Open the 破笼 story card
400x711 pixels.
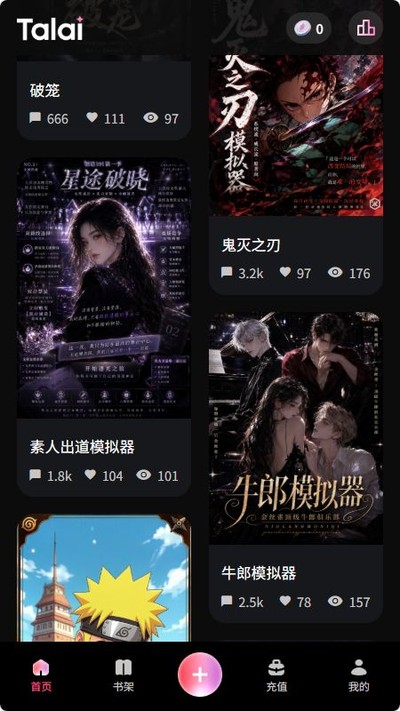[104, 97]
